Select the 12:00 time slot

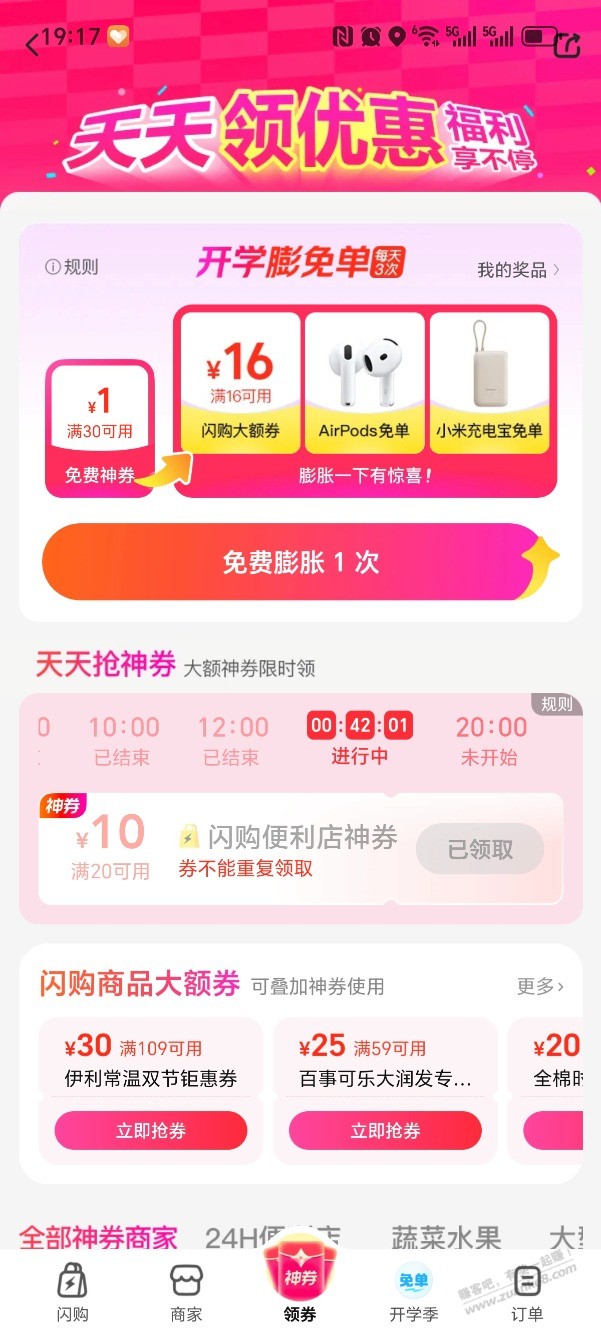point(232,740)
